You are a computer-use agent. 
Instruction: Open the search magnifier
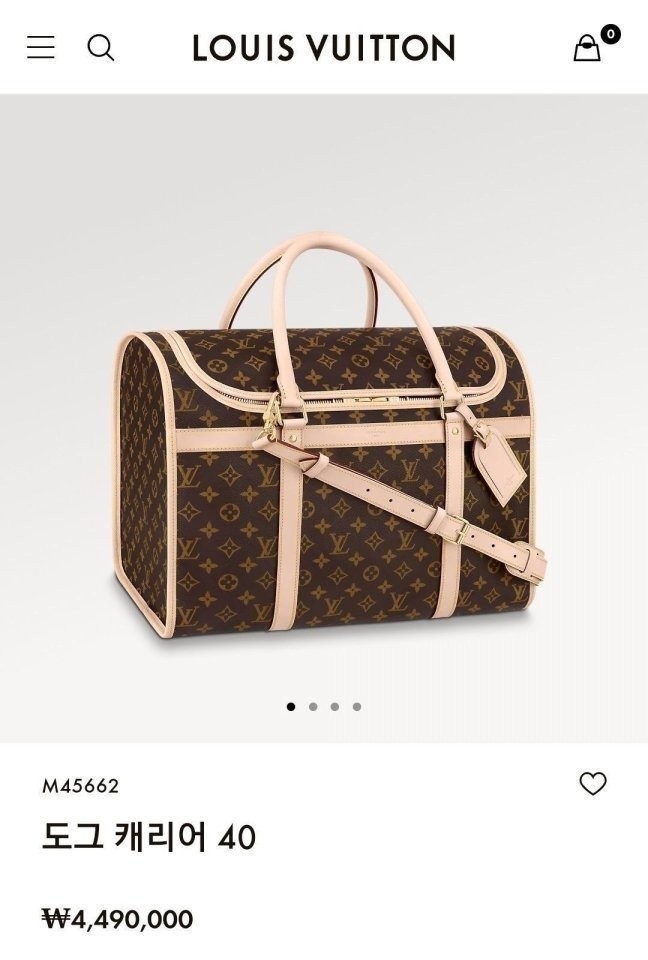pyautogui.click(x=101, y=47)
